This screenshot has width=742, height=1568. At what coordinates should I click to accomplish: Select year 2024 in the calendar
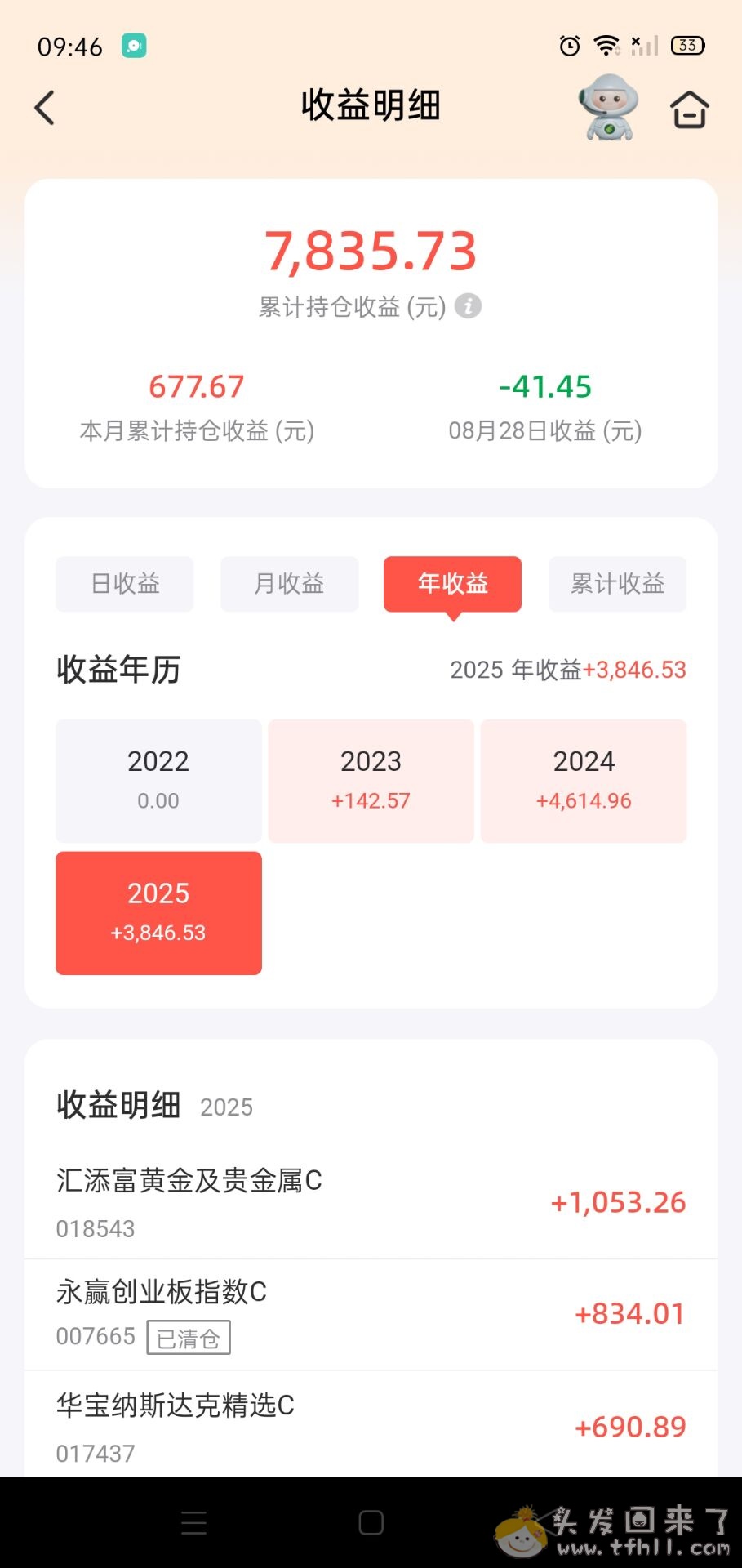point(584,780)
